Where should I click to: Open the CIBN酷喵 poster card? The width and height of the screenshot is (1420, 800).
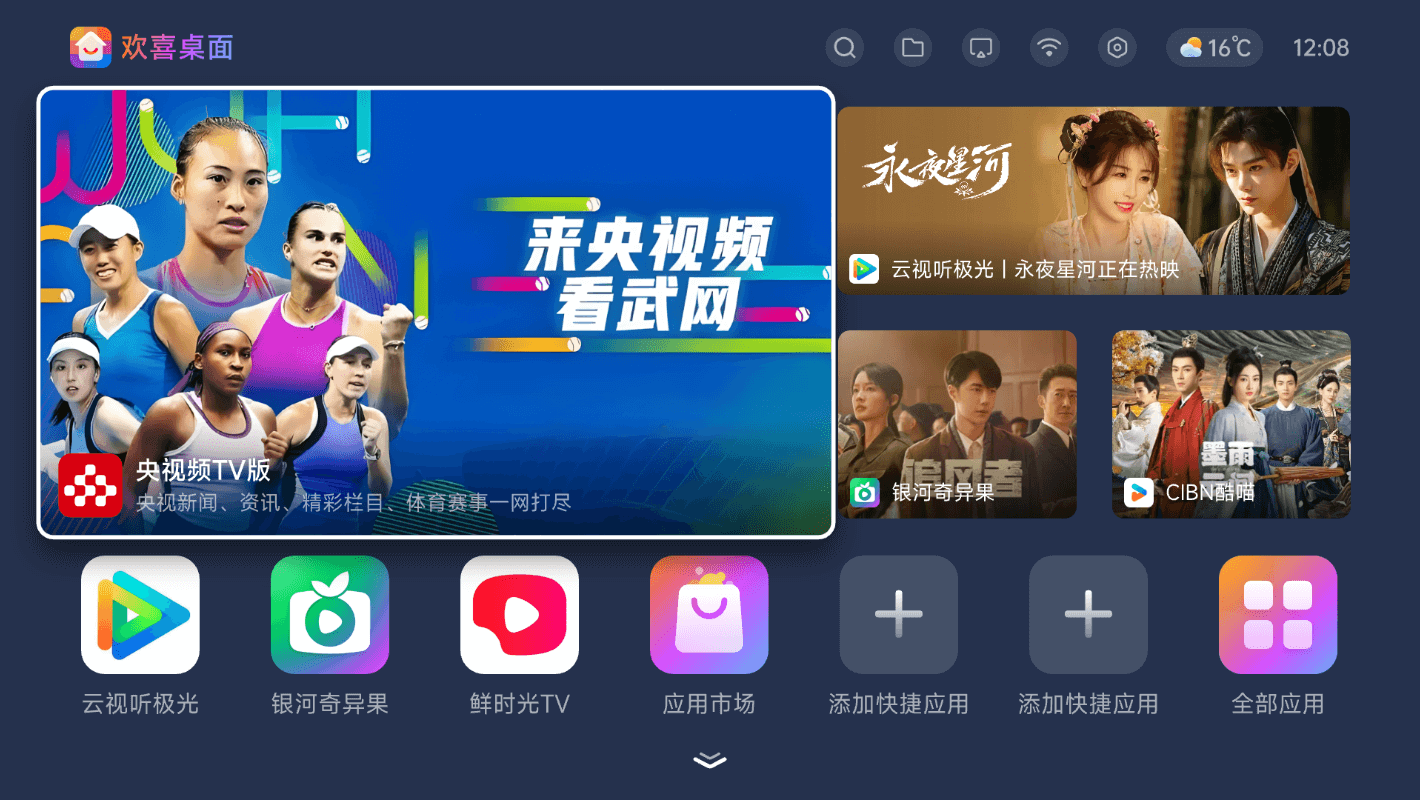1231,424
